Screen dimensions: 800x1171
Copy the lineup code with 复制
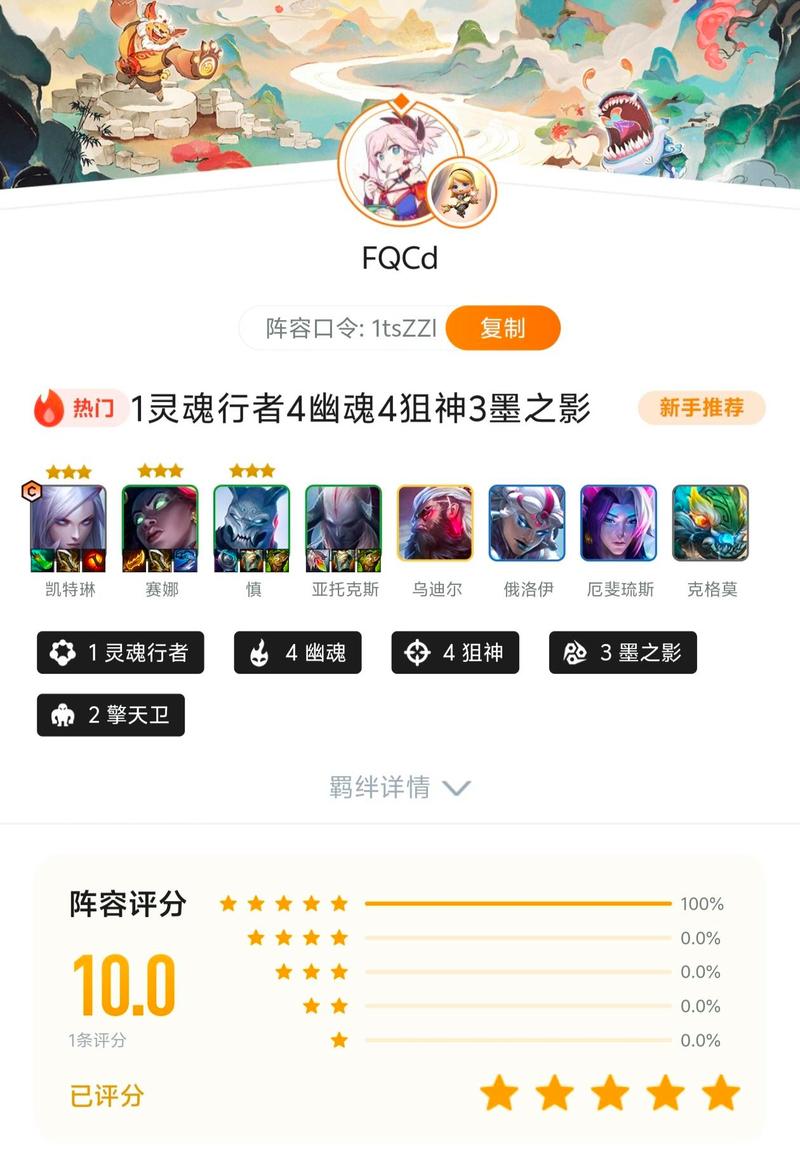tap(502, 328)
